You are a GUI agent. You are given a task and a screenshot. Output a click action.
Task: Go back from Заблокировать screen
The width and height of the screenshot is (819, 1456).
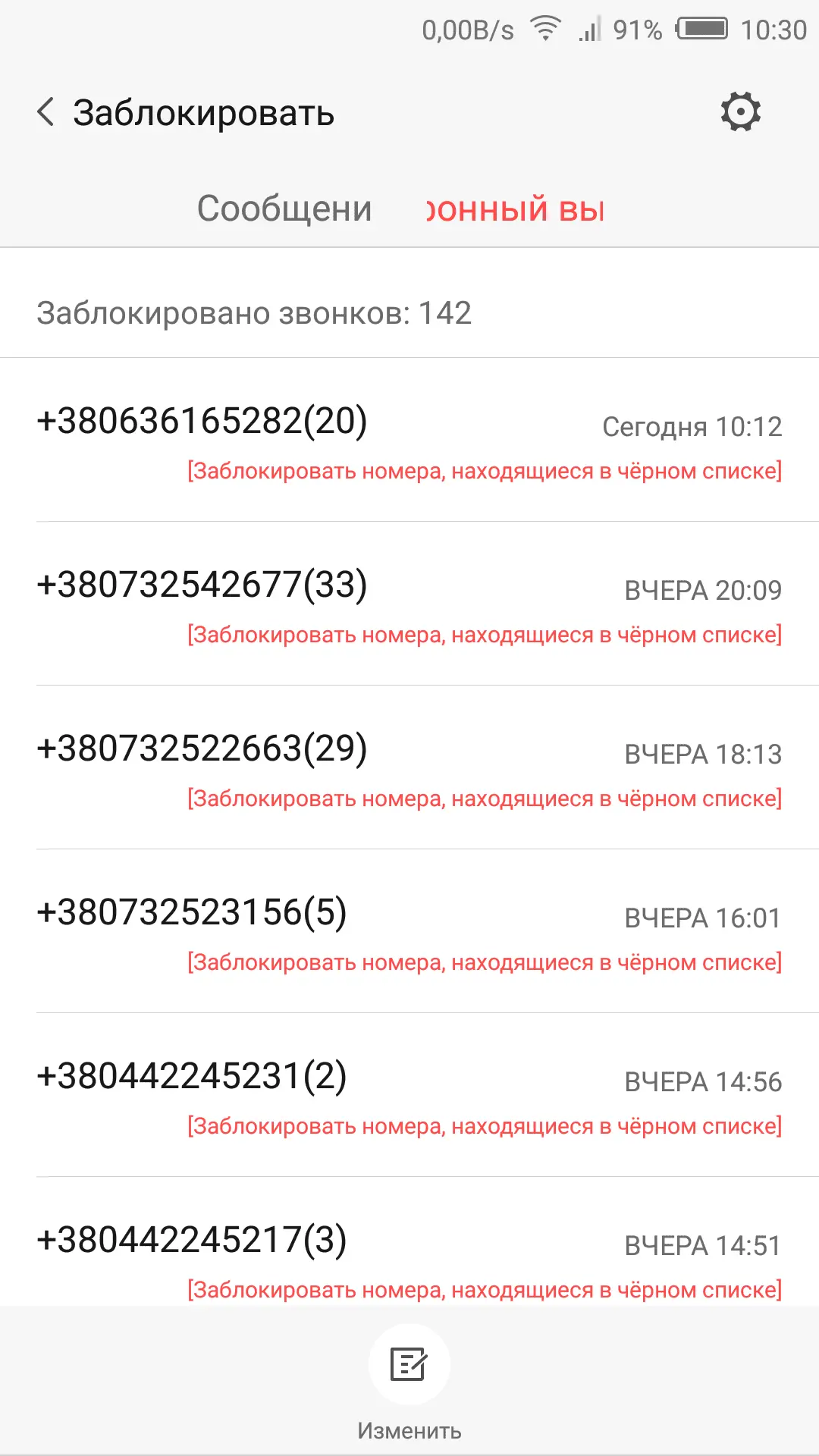46,112
